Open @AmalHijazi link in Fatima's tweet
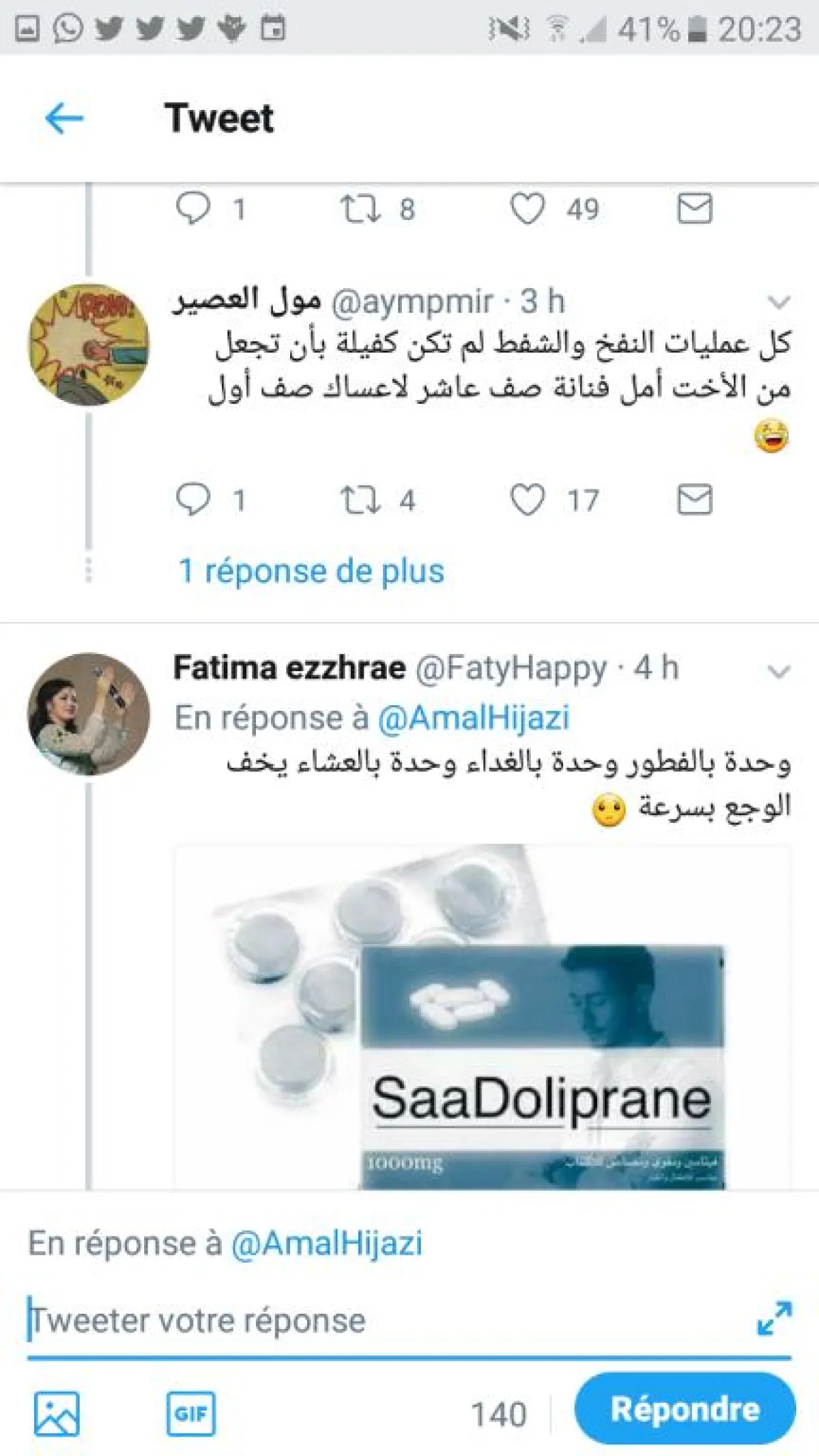The height and width of the screenshot is (1456, 819). (x=474, y=718)
